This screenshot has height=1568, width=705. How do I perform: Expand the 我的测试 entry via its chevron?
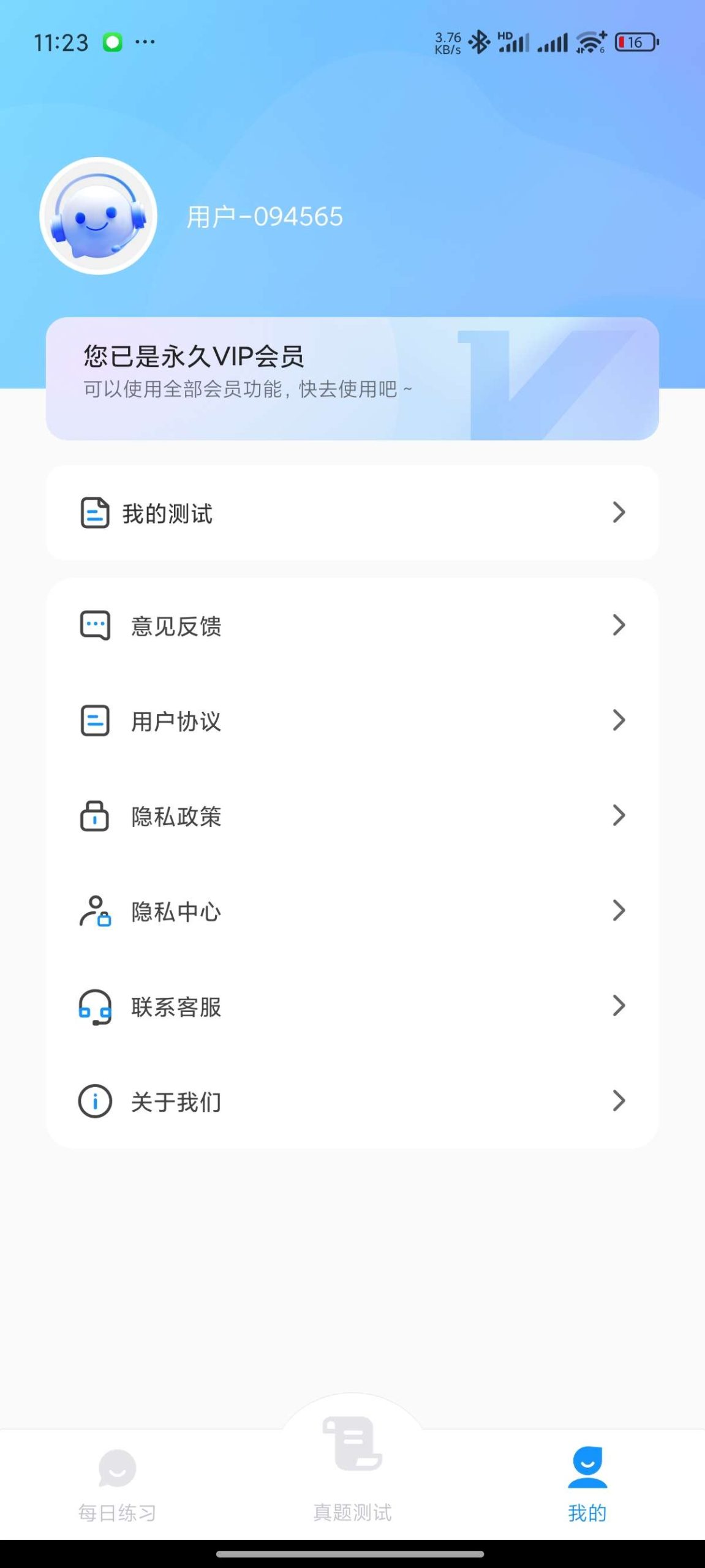(619, 513)
